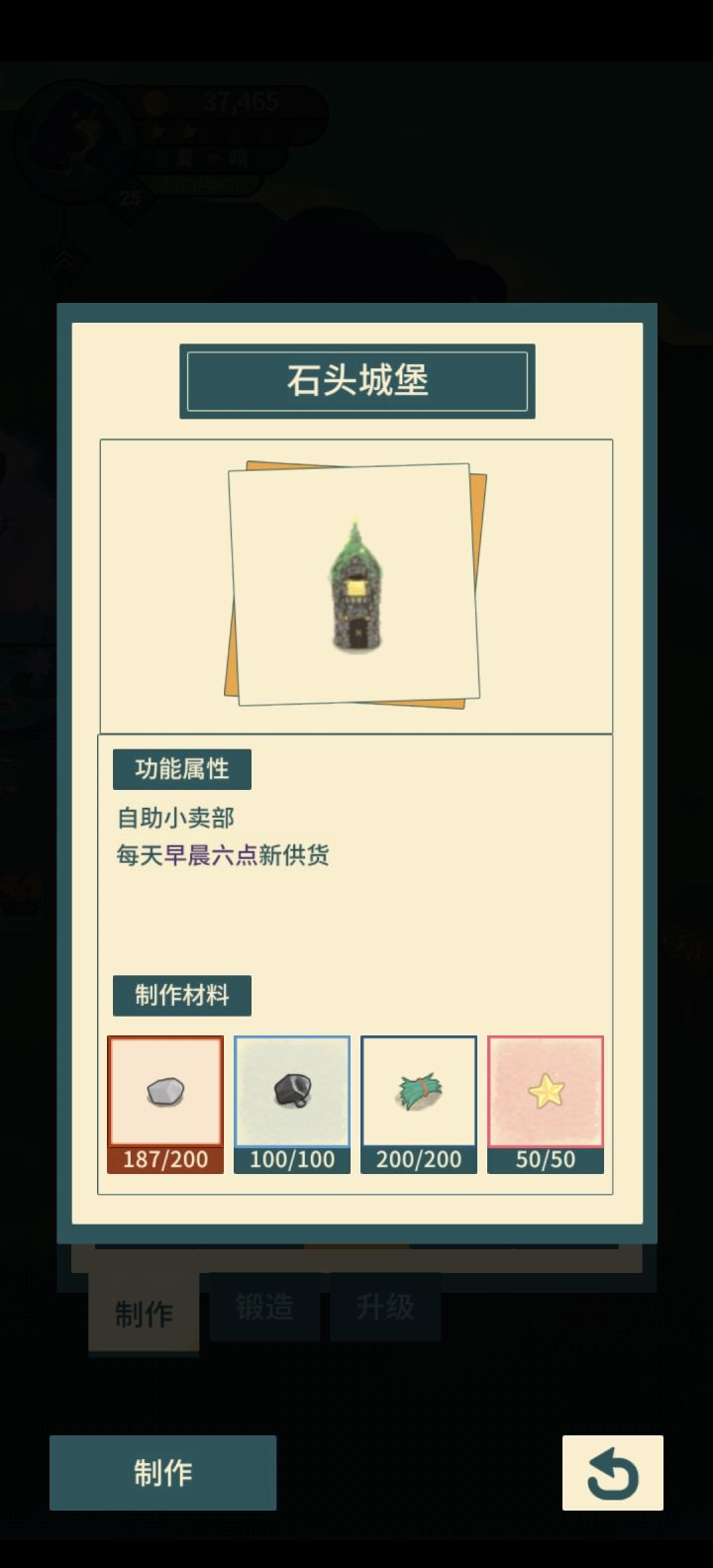Switch to the 升级 upgrade tab
Viewport: 713px width, 1568px height.
coord(385,1307)
